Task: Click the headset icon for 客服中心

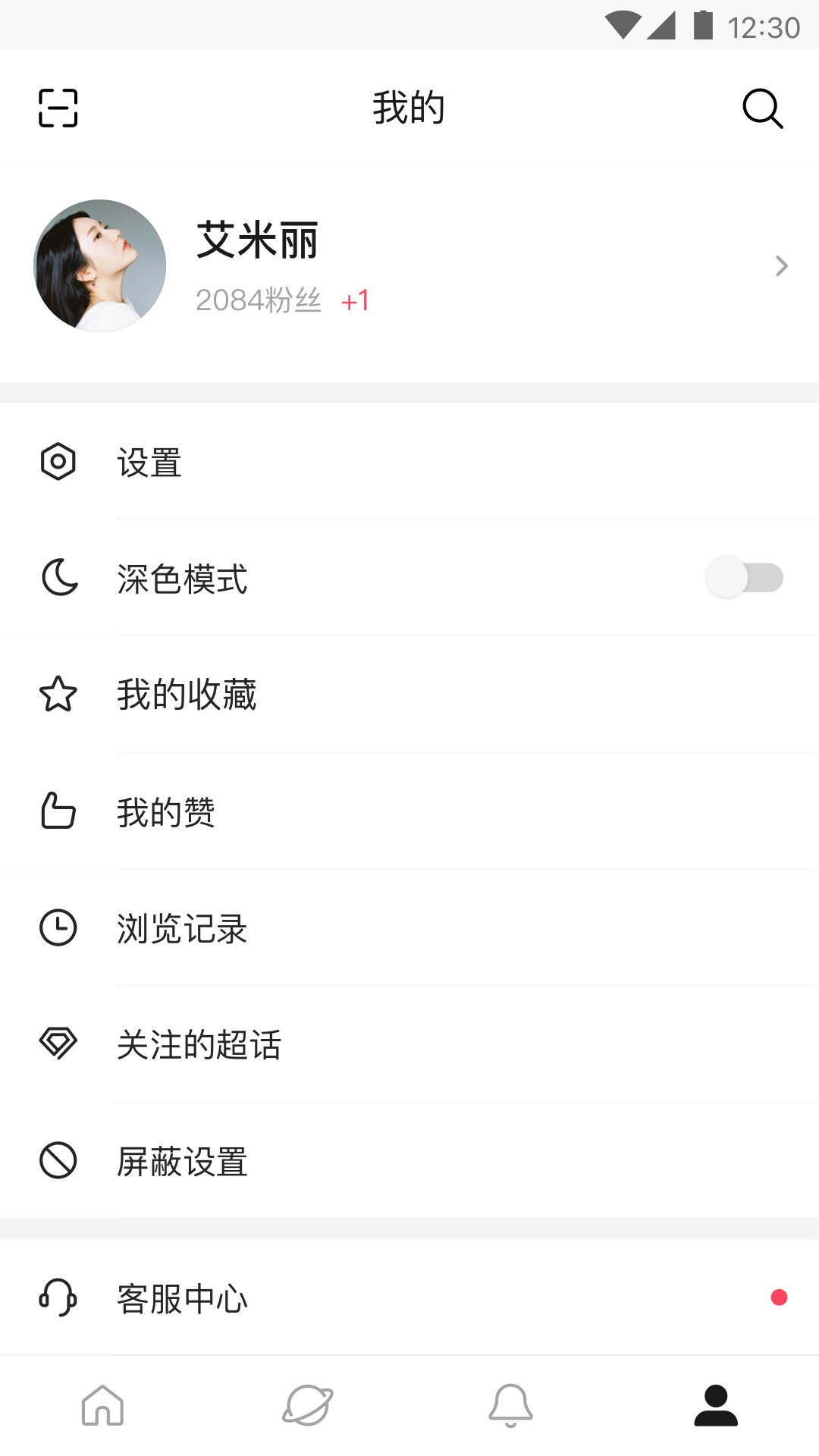Action: point(58,1298)
